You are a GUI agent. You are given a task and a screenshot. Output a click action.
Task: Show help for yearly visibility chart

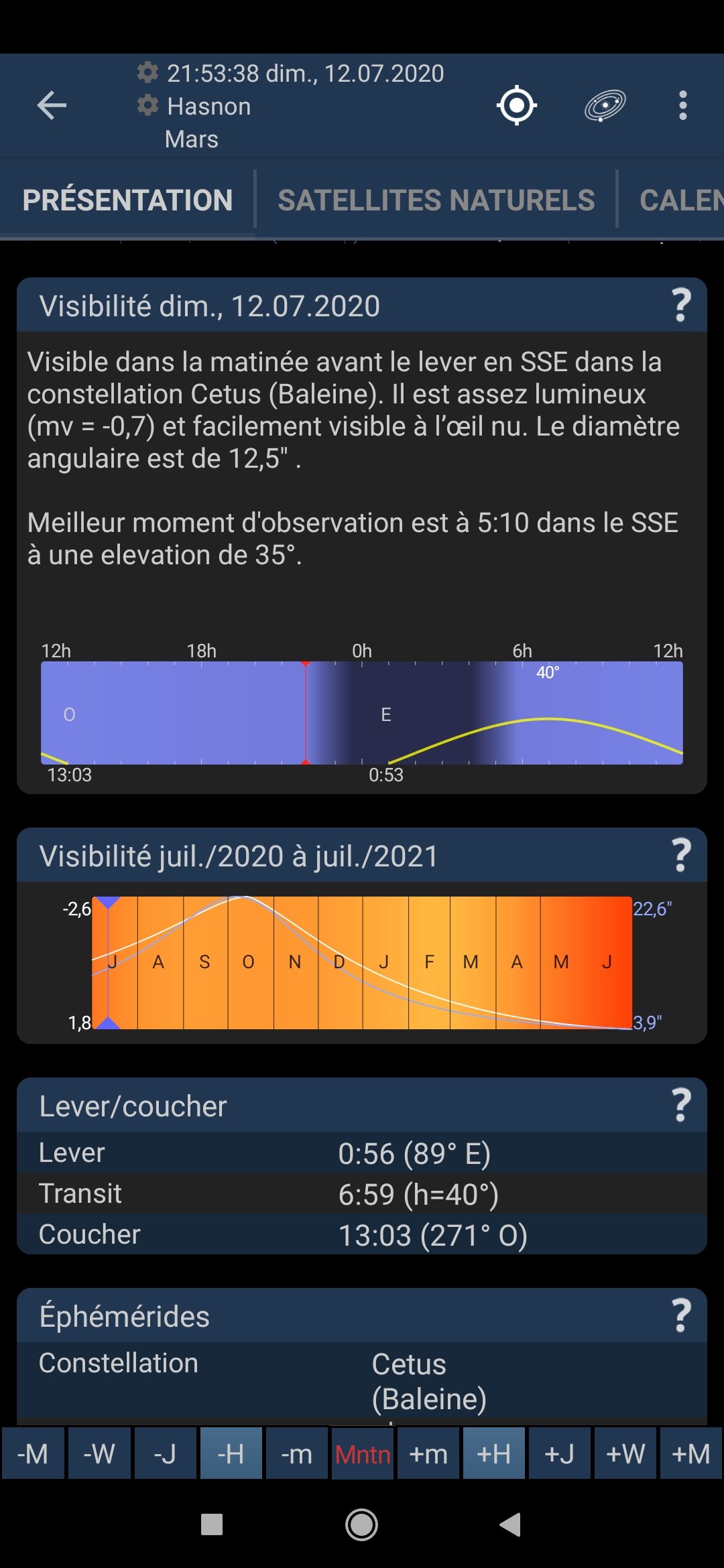click(x=681, y=856)
